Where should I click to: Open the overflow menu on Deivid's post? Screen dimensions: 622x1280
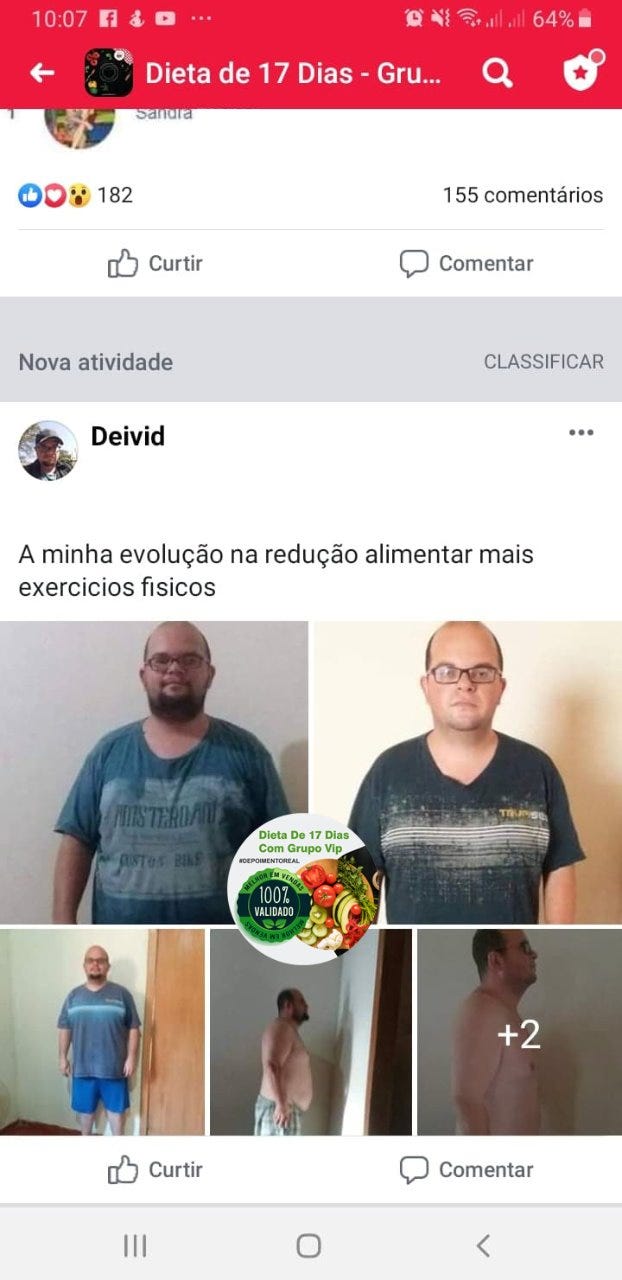click(x=580, y=433)
